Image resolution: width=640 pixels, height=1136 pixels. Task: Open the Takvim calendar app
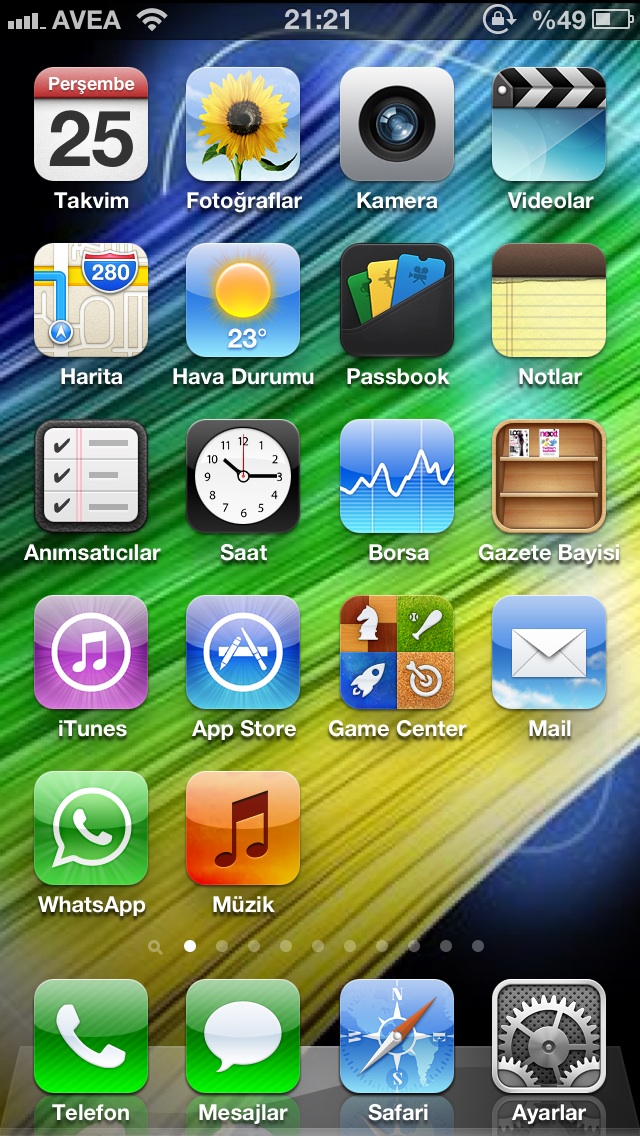point(91,124)
